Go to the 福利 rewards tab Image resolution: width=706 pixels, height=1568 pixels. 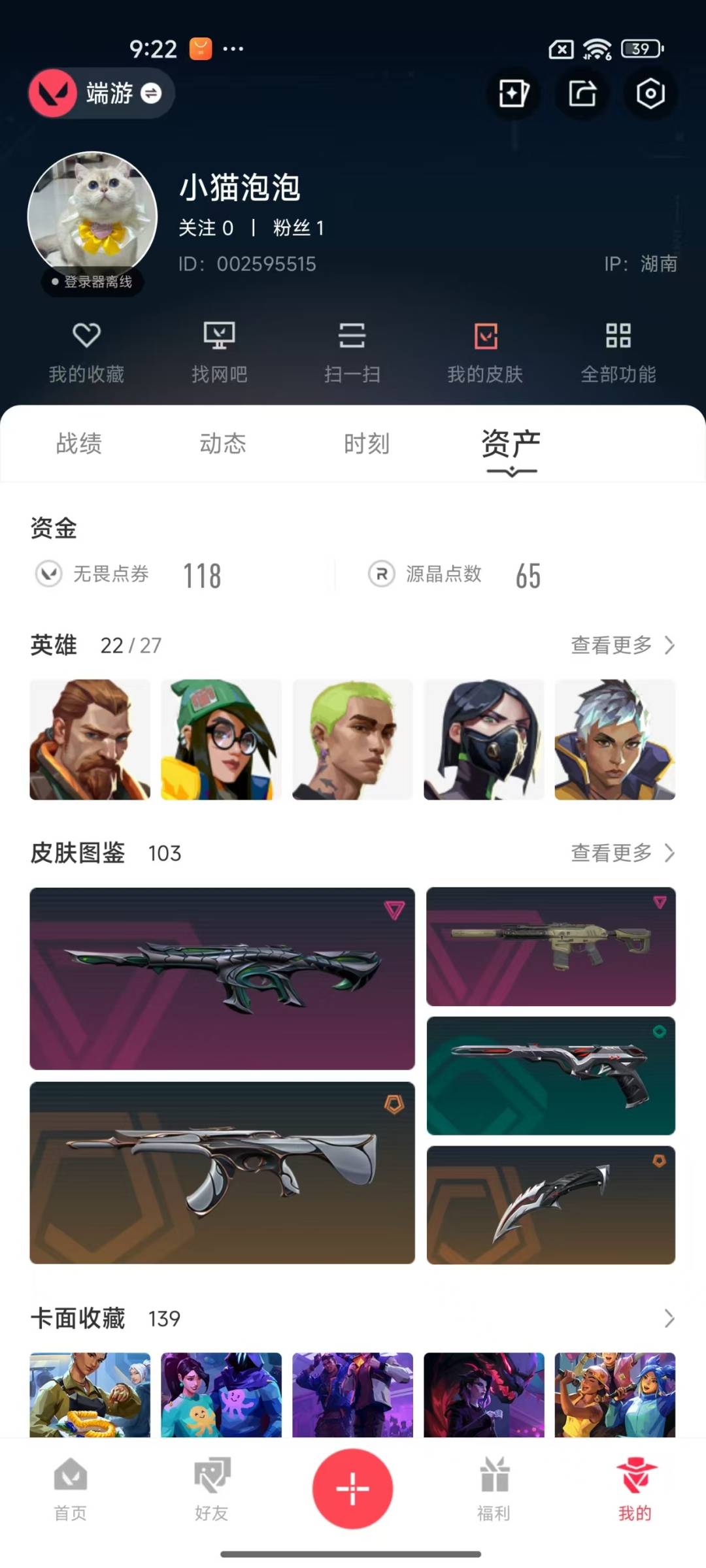point(494,1490)
